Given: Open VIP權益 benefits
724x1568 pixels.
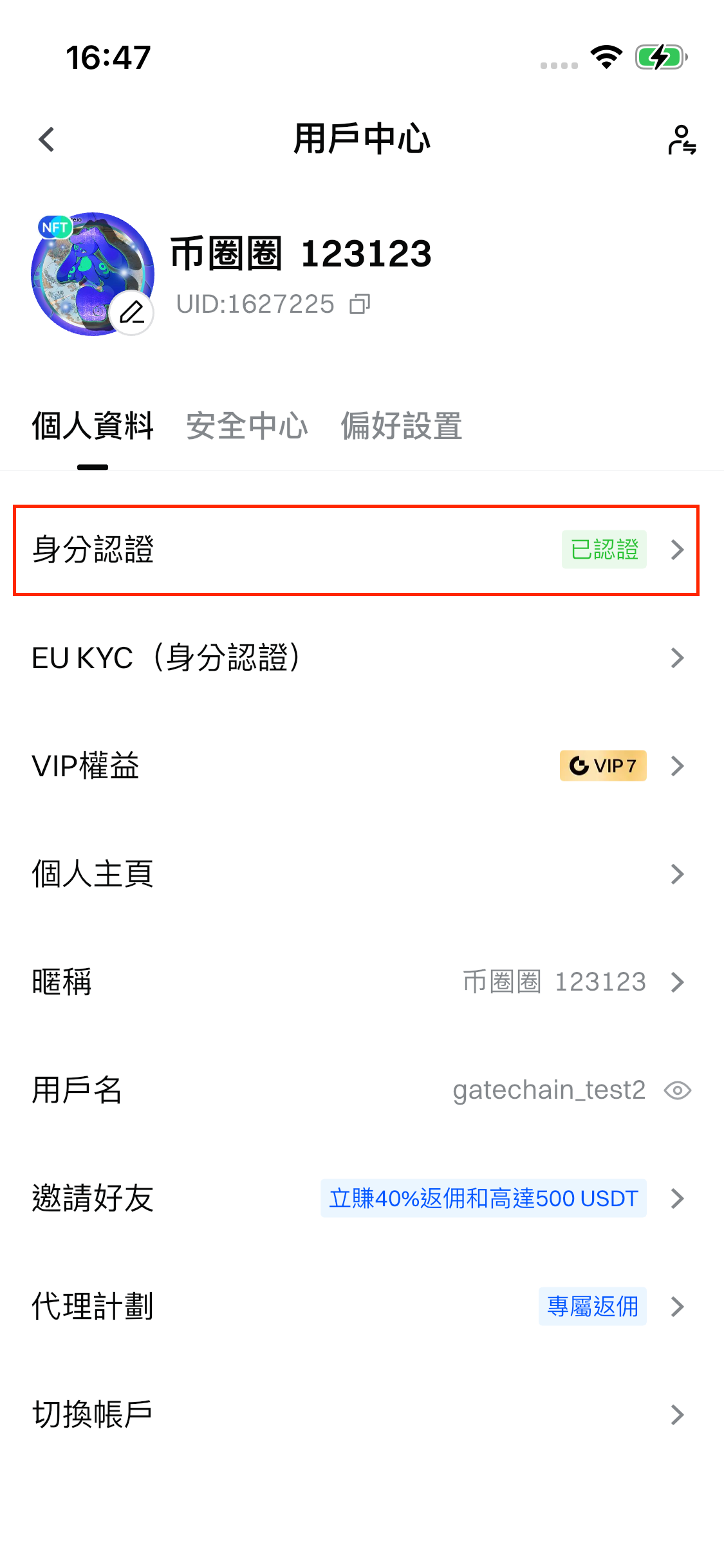Looking at the screenshot, I should click(356, 766).
